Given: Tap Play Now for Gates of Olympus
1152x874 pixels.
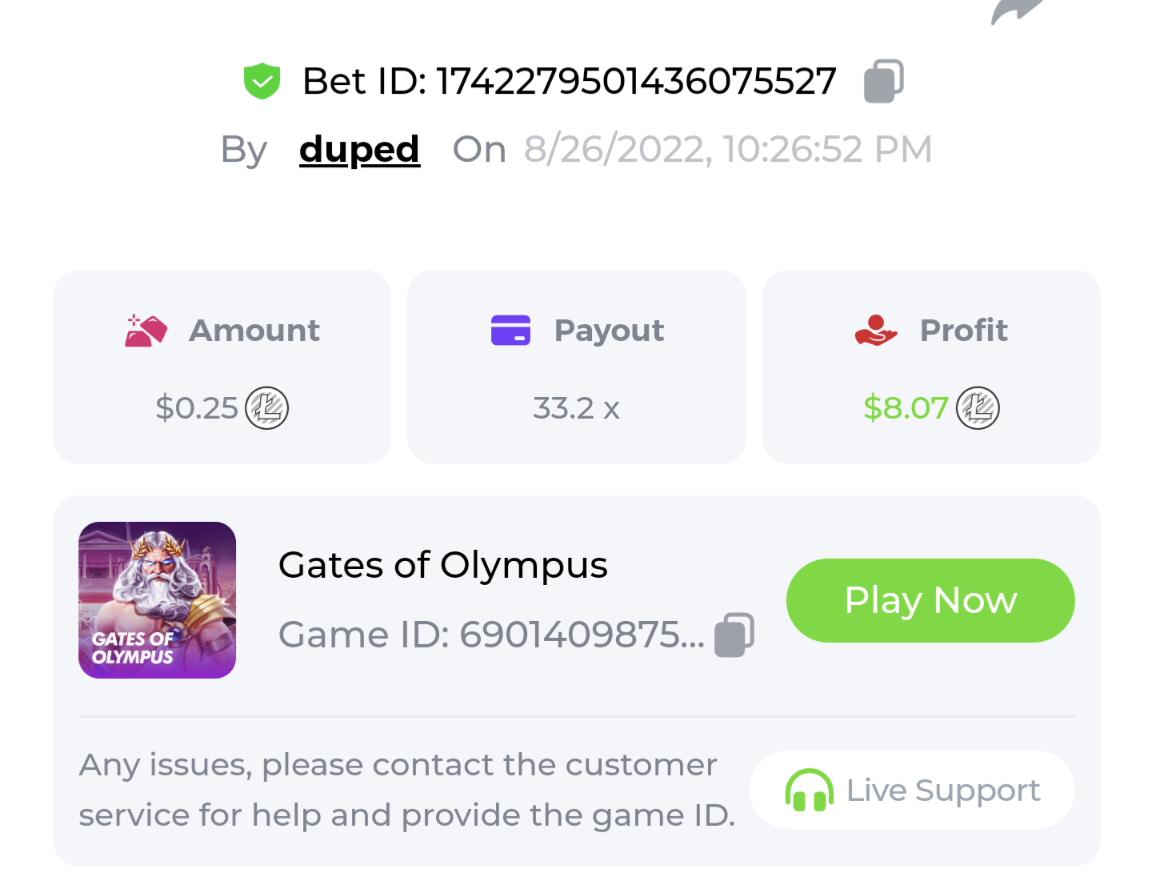Looking at the screenshot, I should click(930, 600).
